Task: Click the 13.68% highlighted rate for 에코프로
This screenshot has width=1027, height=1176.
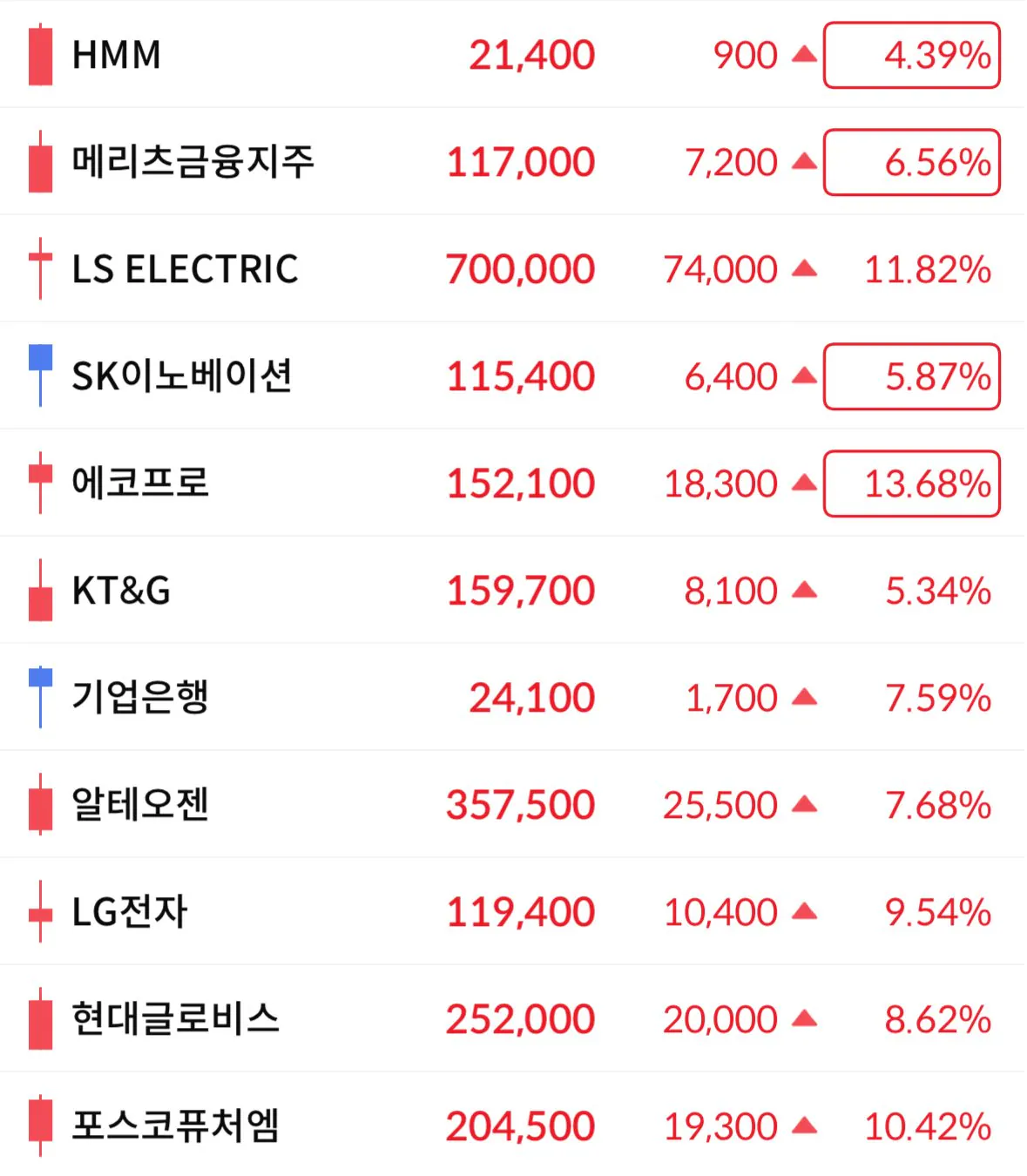Action: (x=911, y=483)
